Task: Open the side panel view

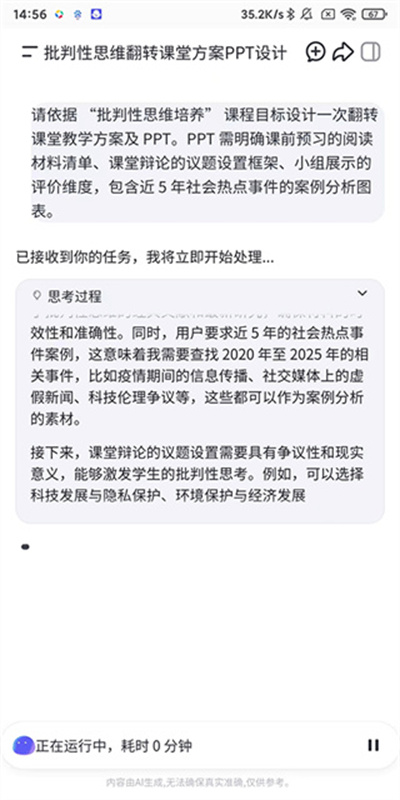Action: pos(371,52)
